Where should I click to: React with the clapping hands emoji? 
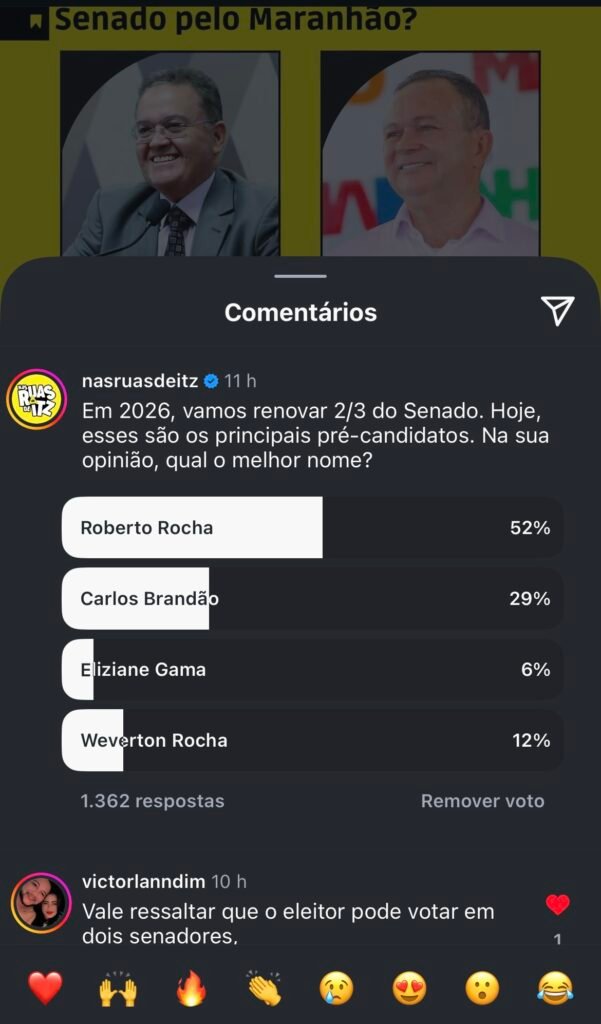click(264, 989)
